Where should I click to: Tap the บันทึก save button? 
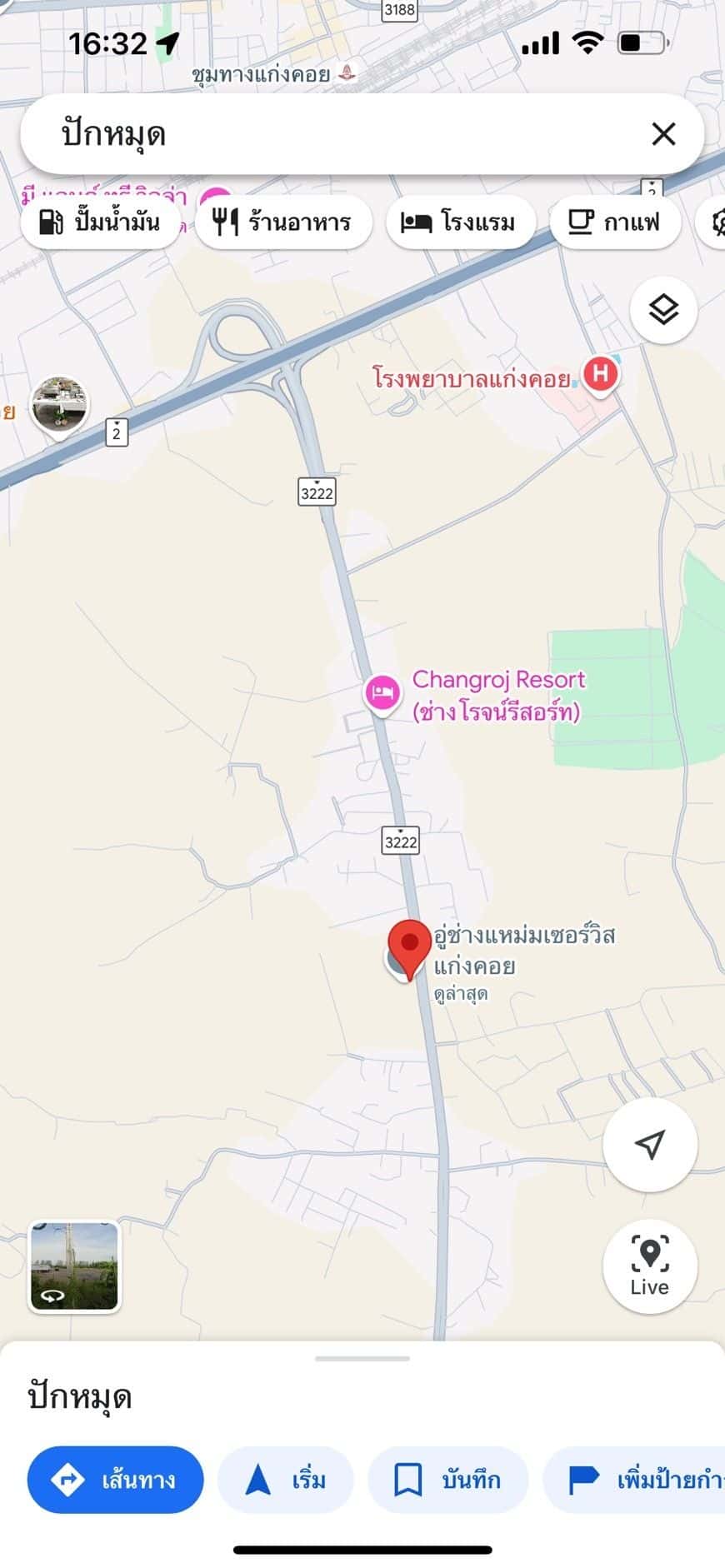(447, 1480)
